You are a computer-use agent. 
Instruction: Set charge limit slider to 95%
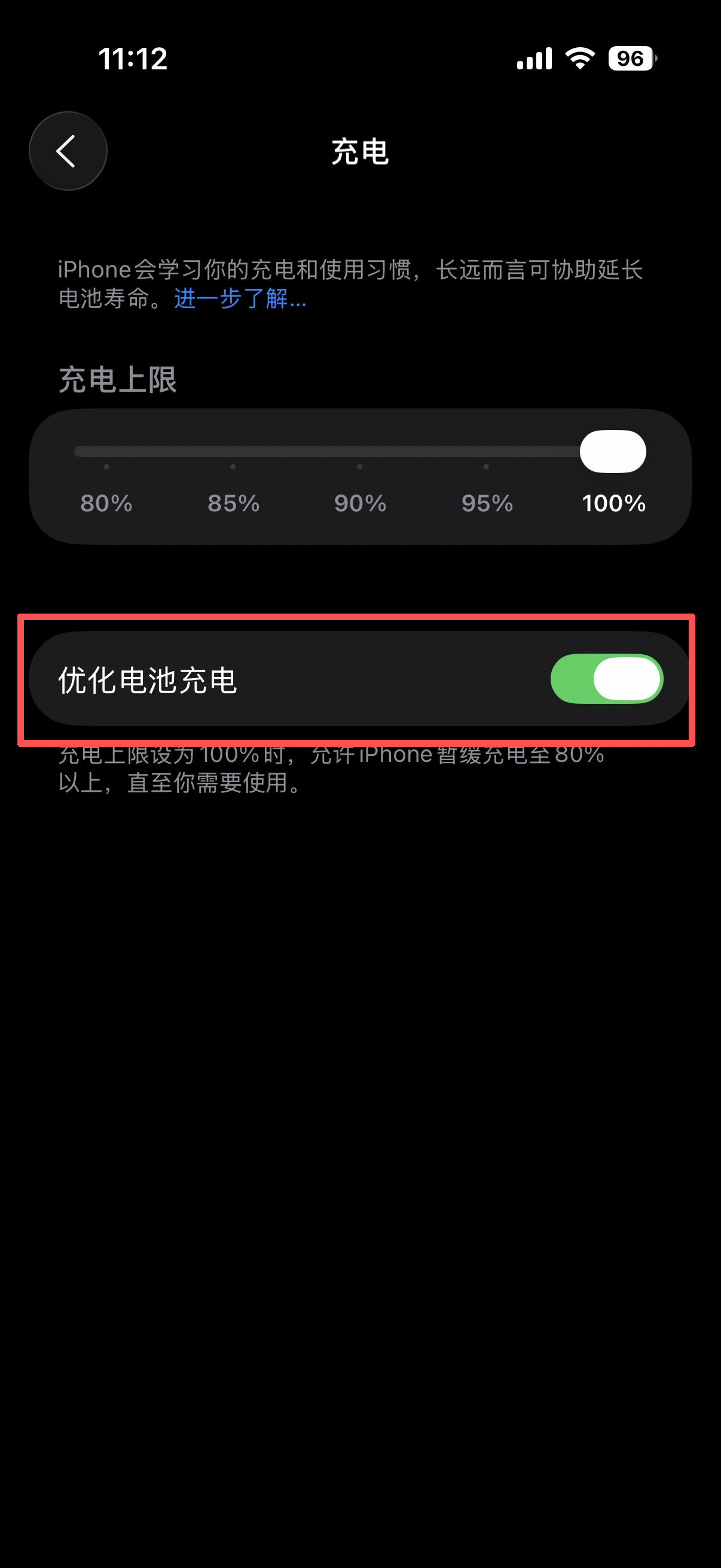click(486, 452)
